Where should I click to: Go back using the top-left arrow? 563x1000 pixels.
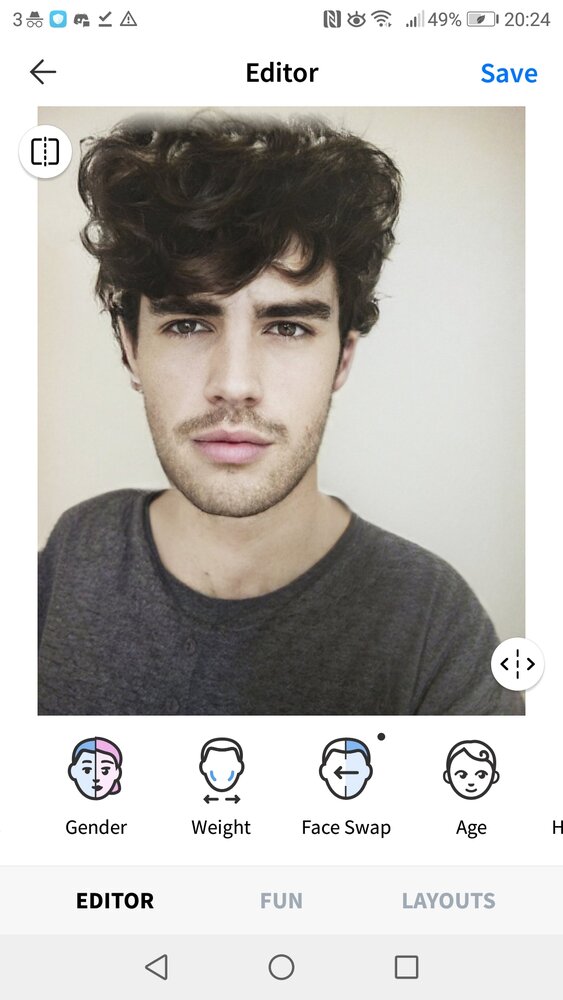pos(43,72)
